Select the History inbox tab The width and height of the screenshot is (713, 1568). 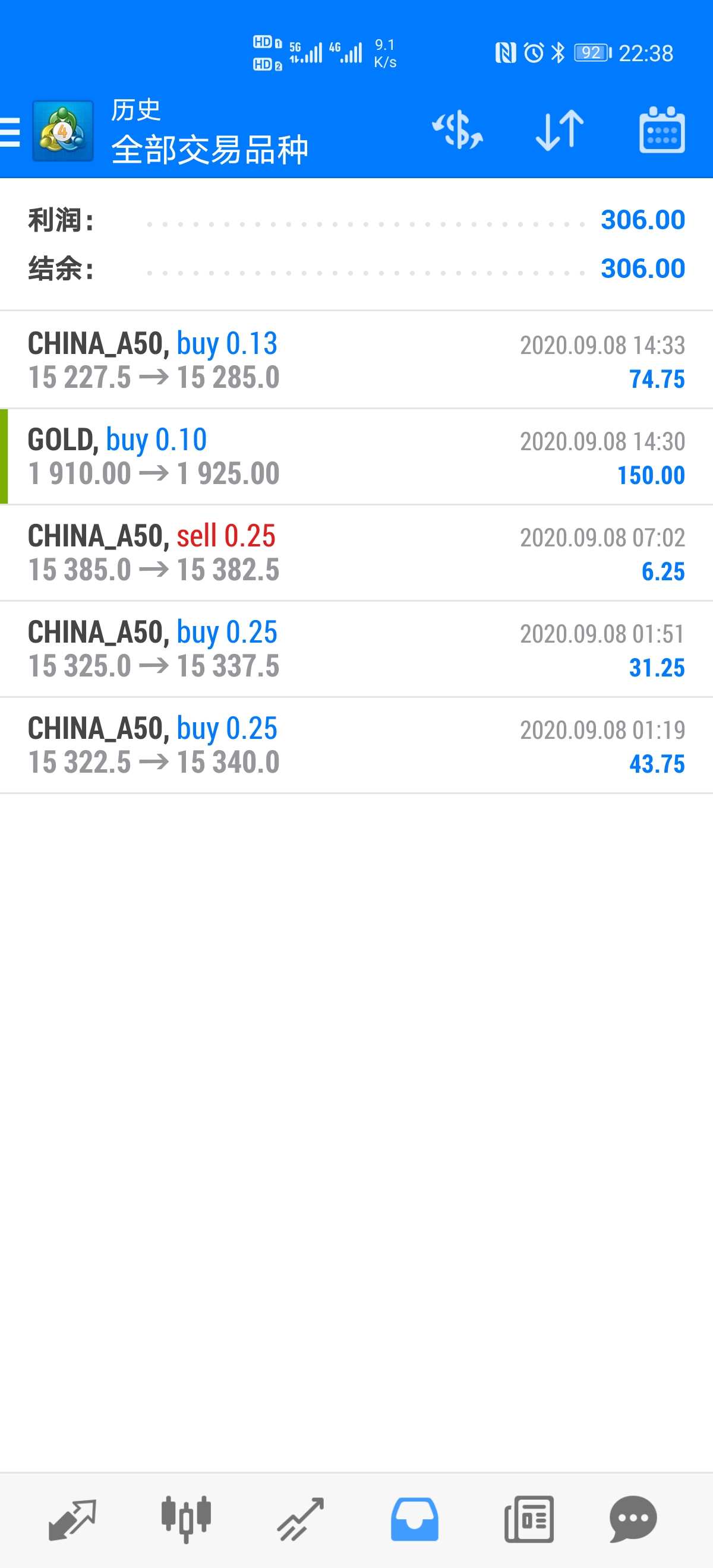(415, 1519)
